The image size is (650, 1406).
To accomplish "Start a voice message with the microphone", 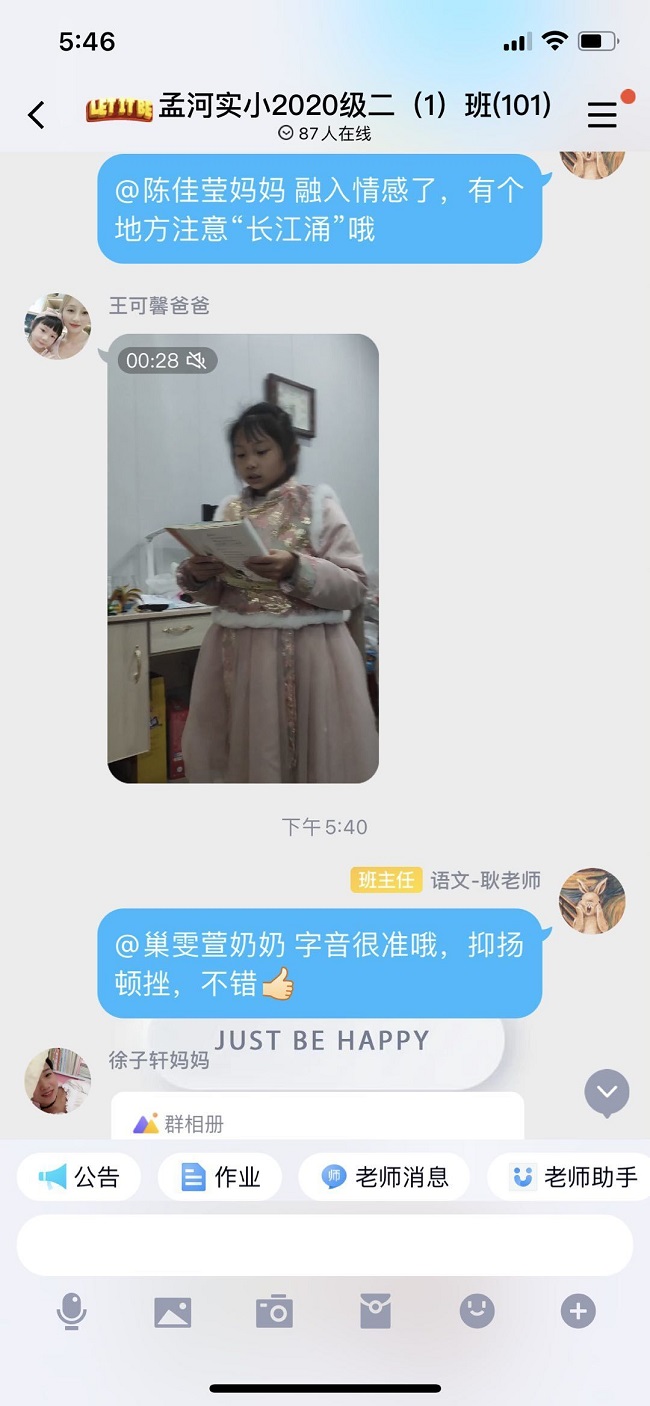I will click(71, 1311).
